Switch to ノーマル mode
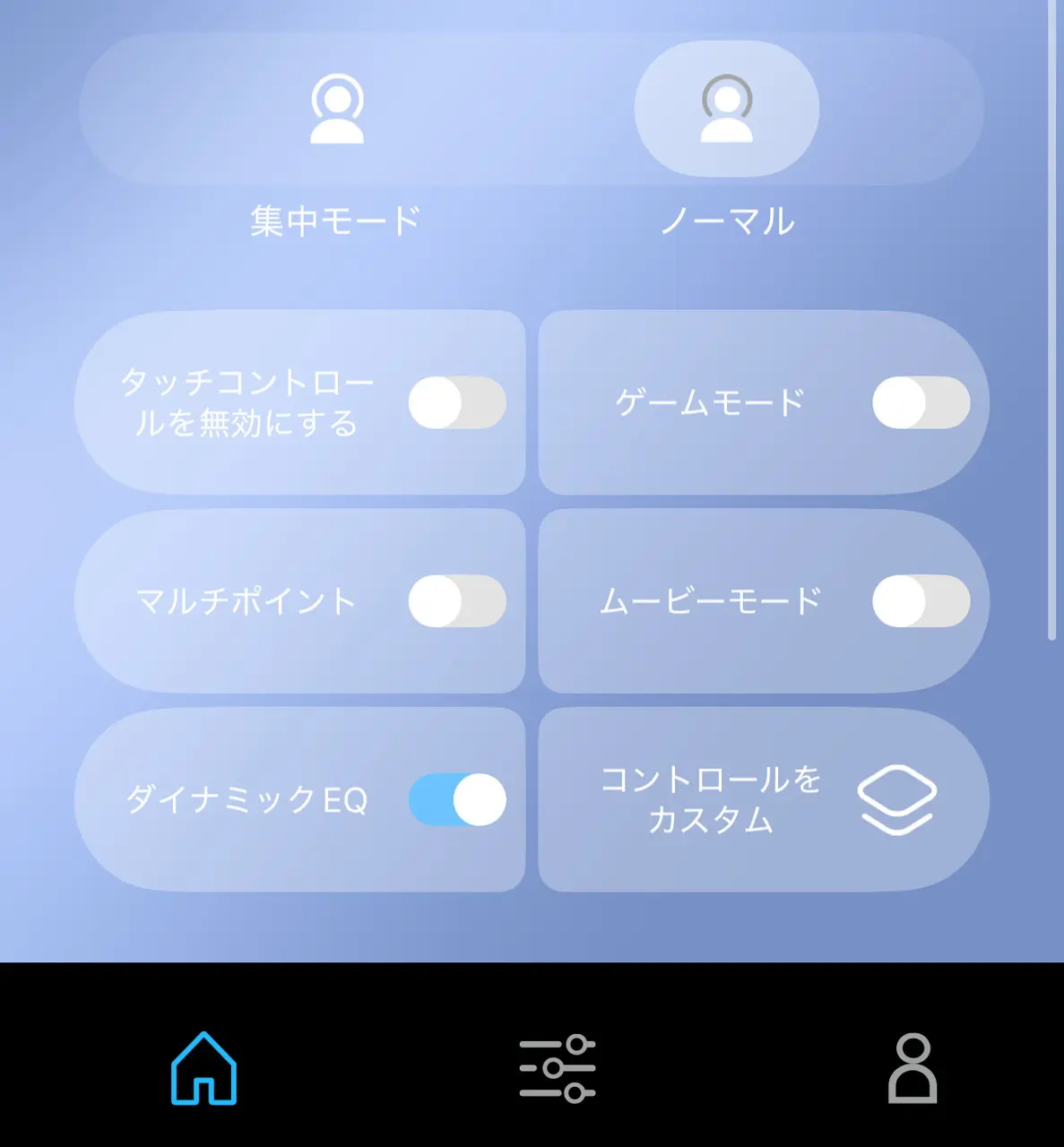This screenshot has width=1064, height=1147. 726,109
